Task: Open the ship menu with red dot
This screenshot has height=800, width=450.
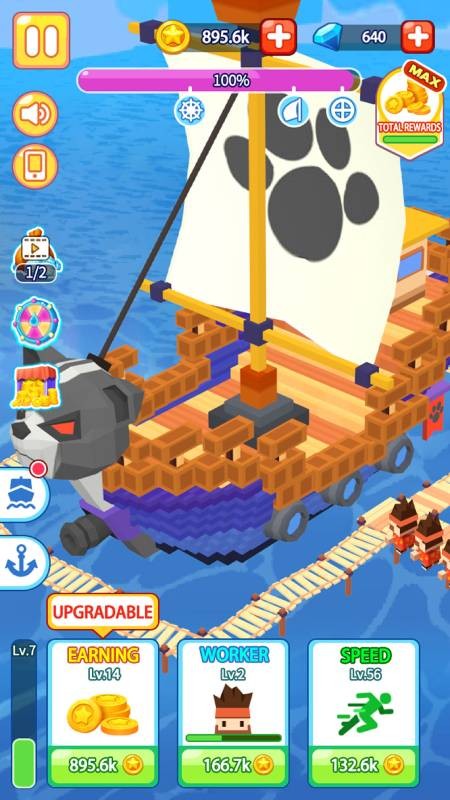Action: coord(23,494)
